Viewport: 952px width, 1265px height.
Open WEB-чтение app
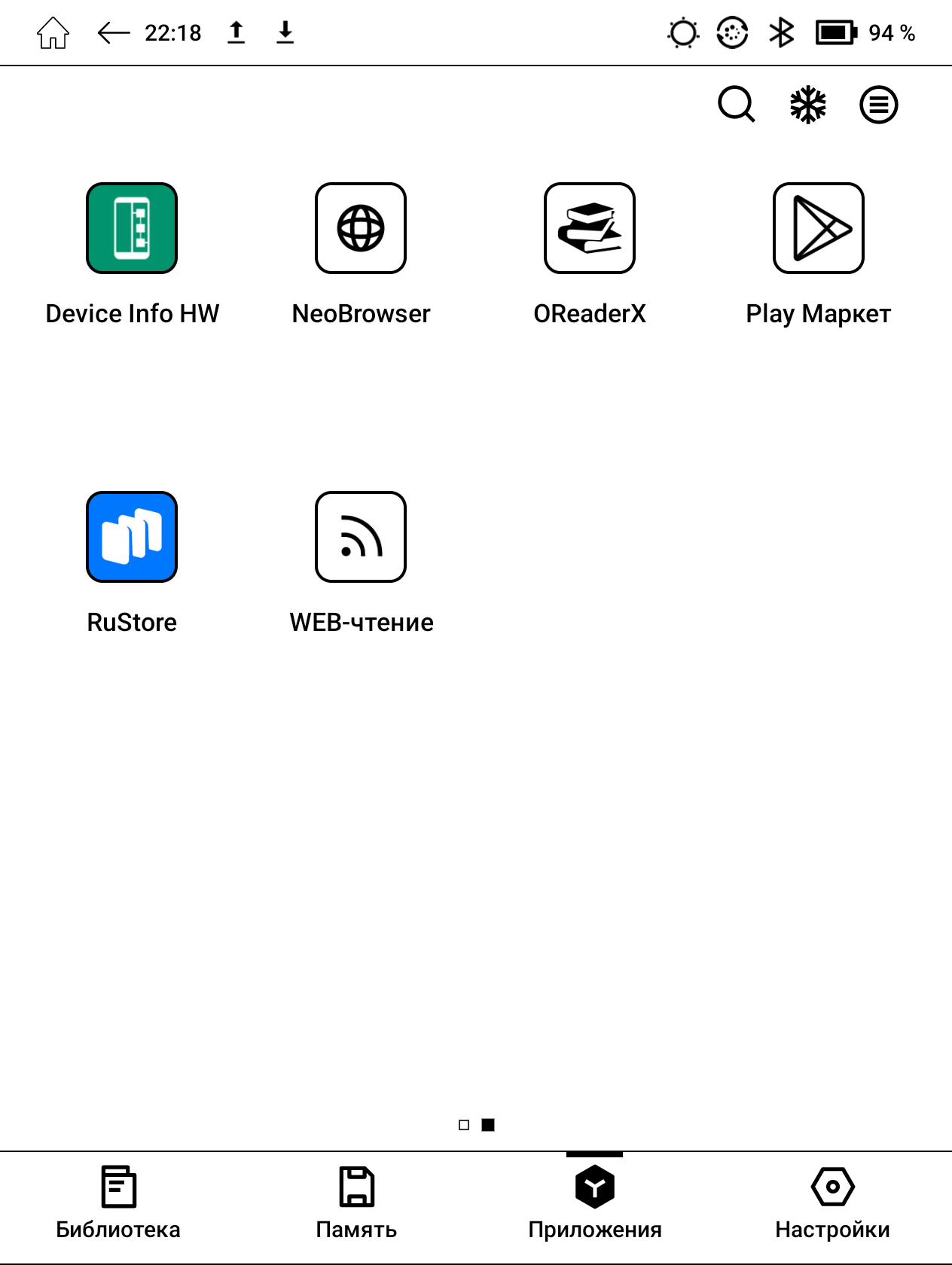(x=361, y=537)
